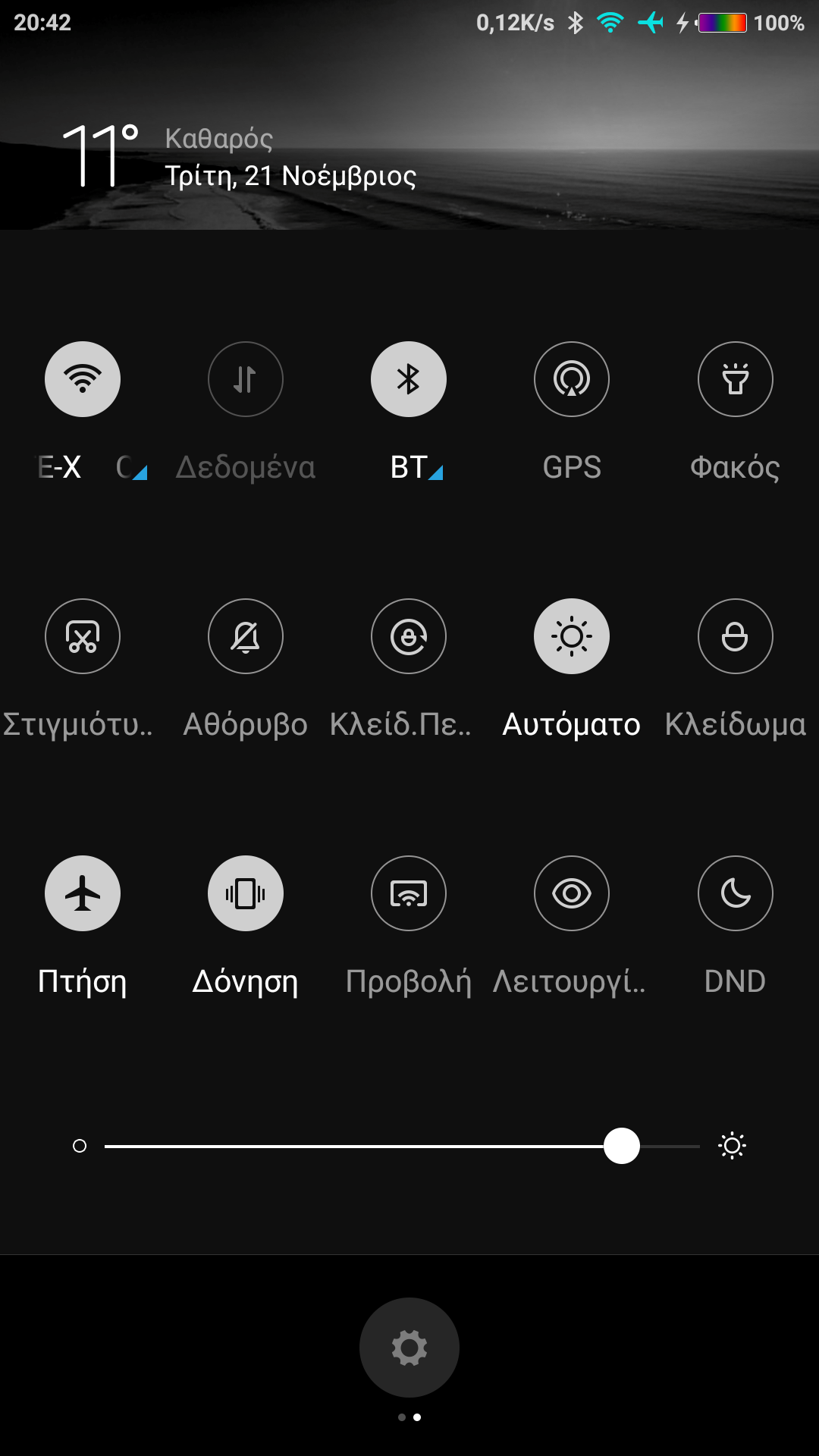Switch on the flashlight (Φακός)

(x=735, y=379)
